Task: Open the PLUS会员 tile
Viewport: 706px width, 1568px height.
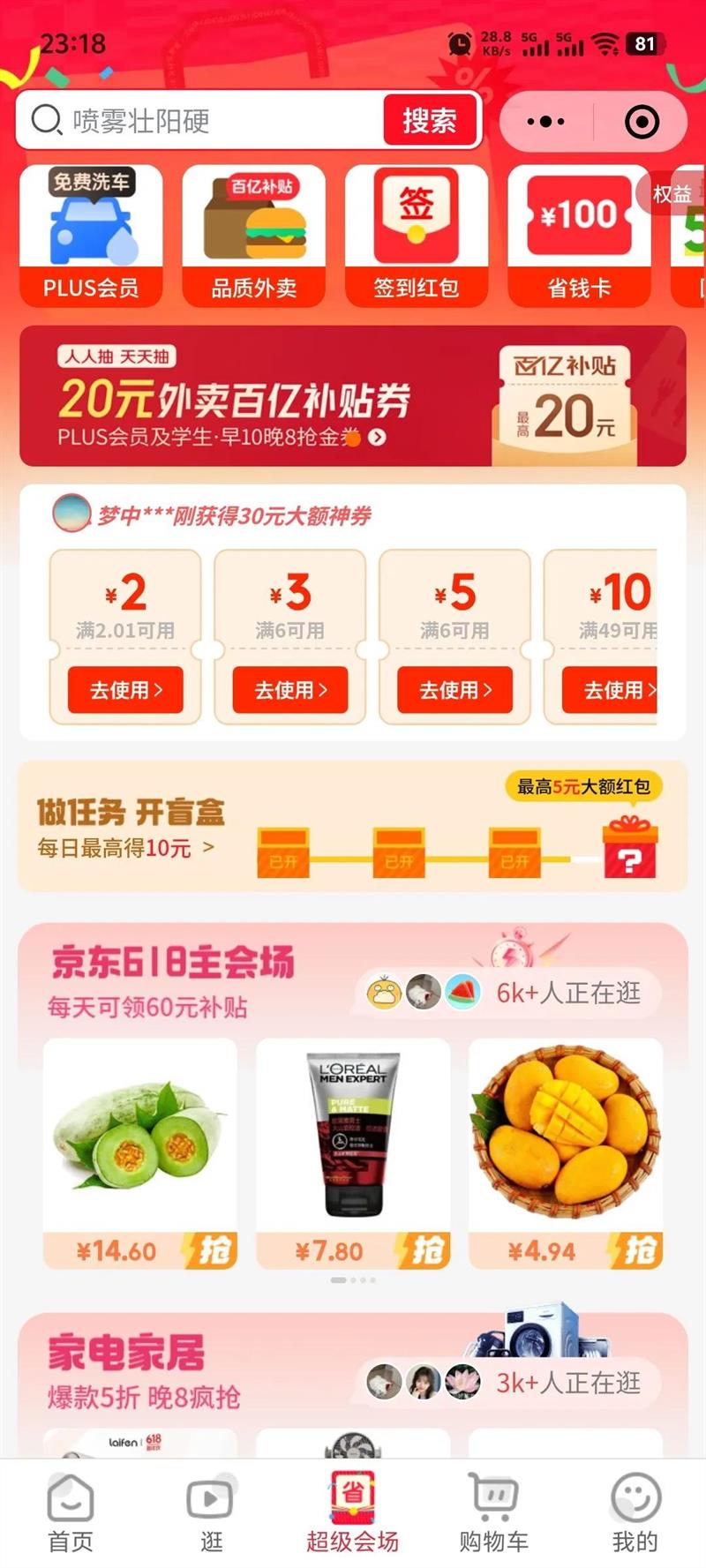Action: [91, 236]
